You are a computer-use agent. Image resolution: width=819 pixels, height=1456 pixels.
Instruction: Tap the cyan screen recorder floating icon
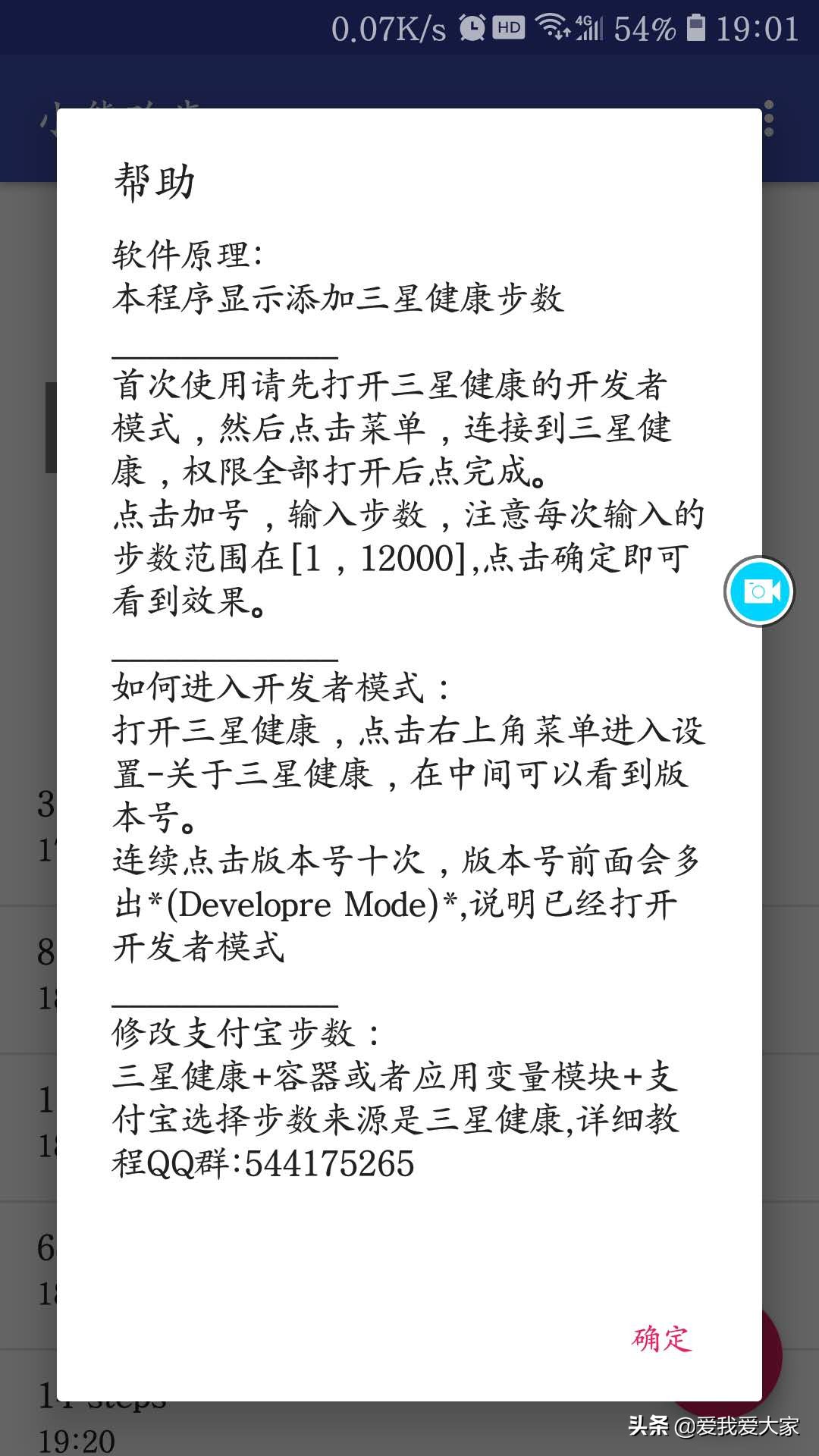758,592
